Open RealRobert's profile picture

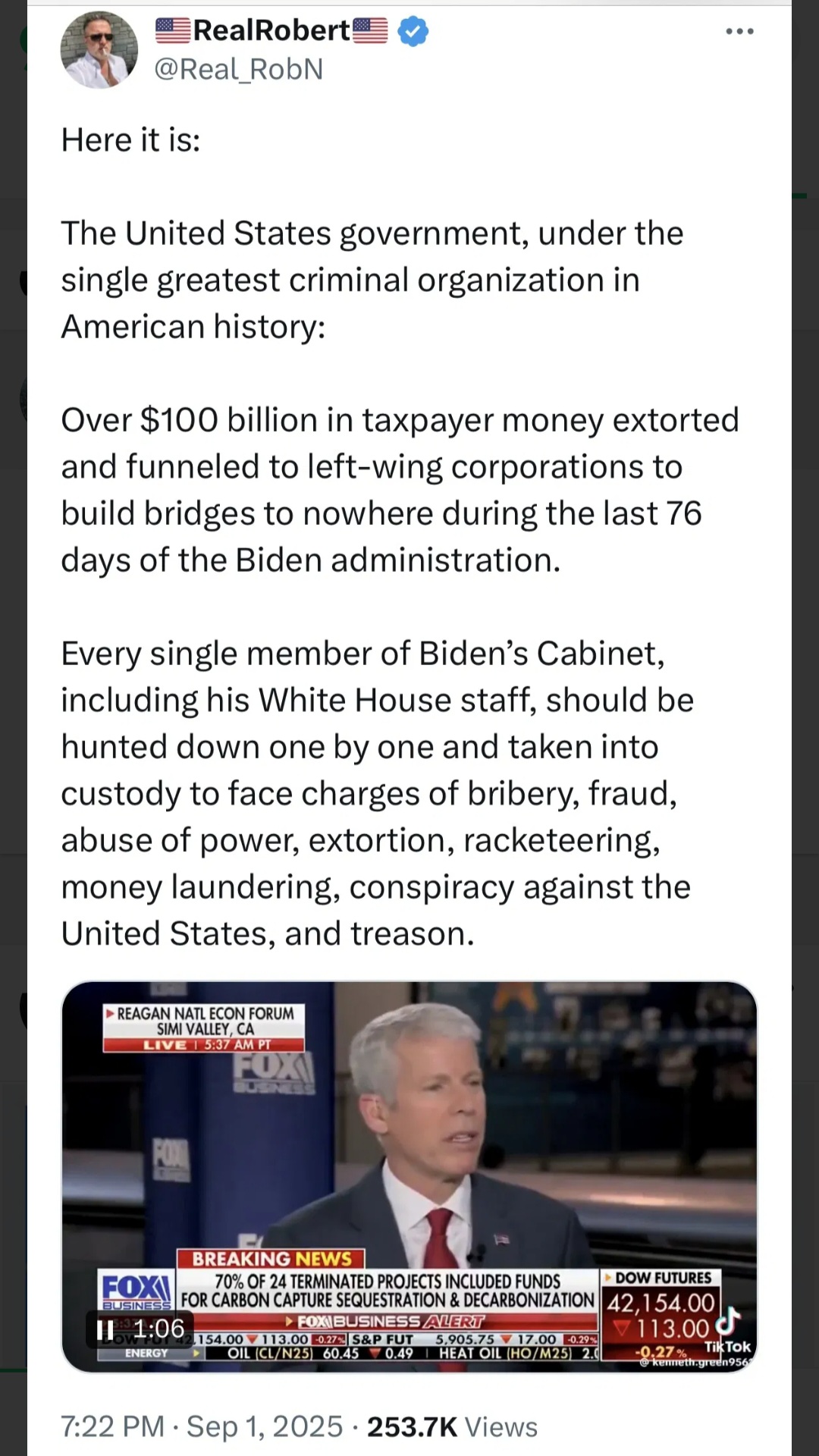click(99, 50)
